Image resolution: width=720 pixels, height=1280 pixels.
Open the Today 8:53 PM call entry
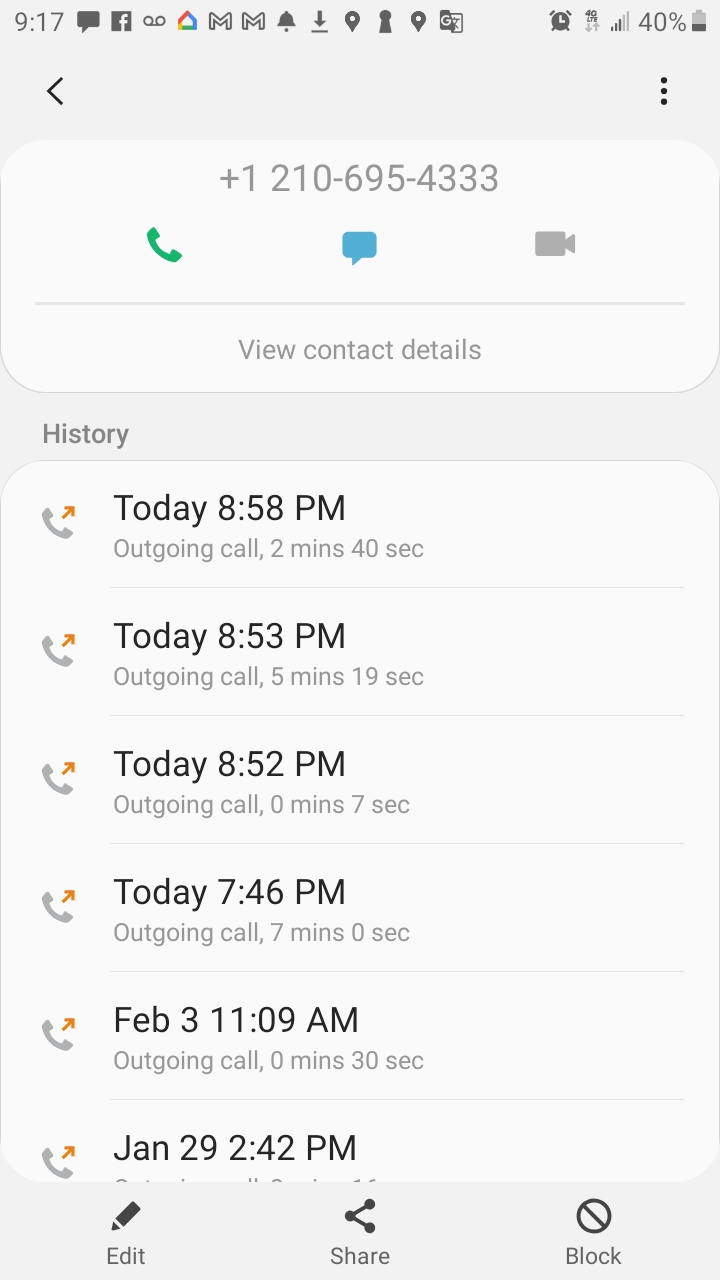(360, 652)
